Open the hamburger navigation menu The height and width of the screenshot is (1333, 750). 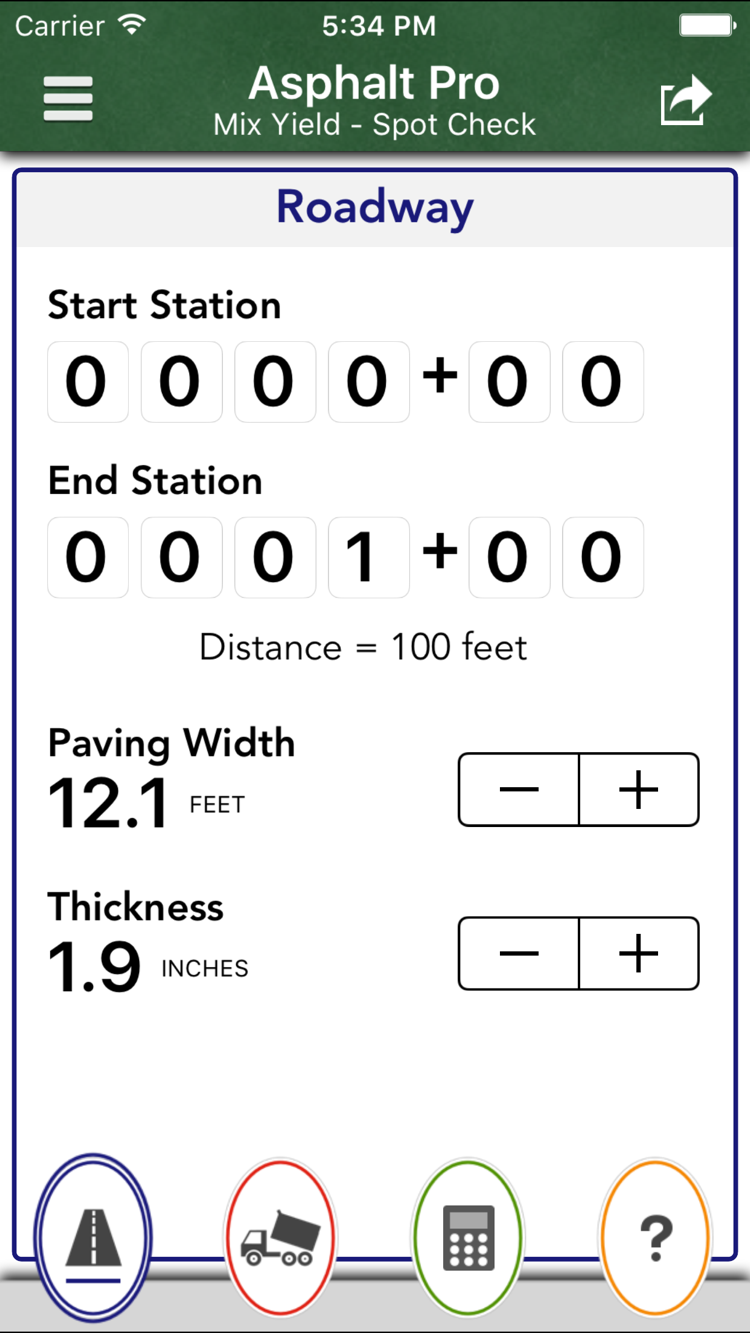point(67,99)
